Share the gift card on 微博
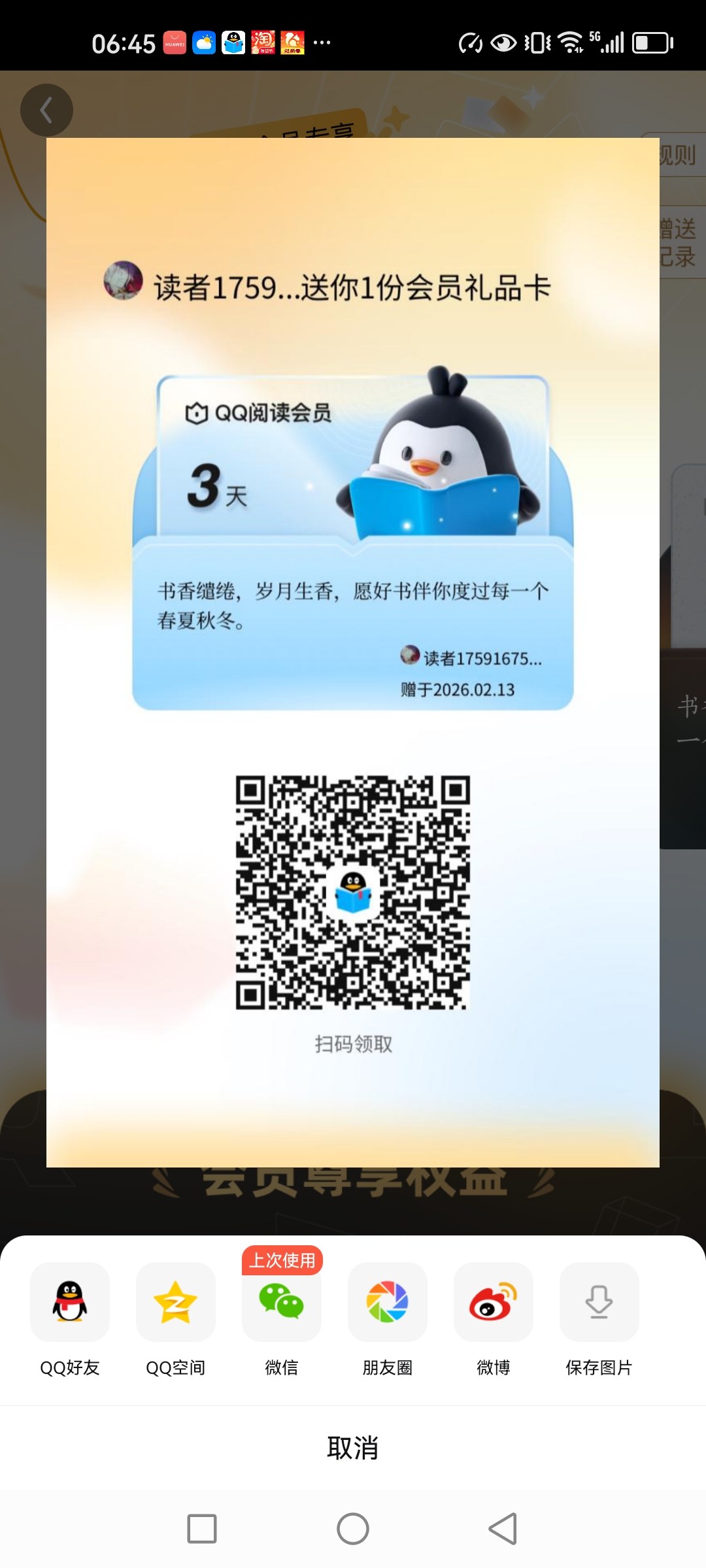This screenshot has height=1568, width=706. pyautogui.click(x=494, y=1301)
